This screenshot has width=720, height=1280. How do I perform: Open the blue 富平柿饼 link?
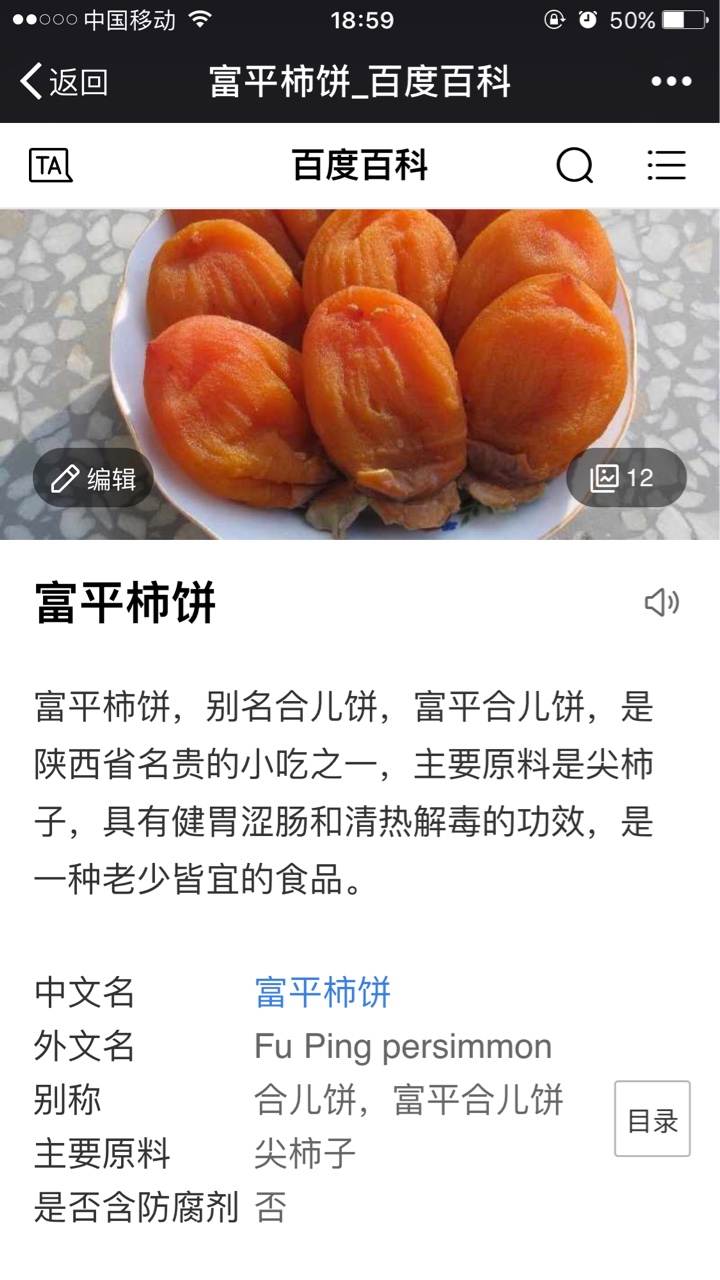322,993
